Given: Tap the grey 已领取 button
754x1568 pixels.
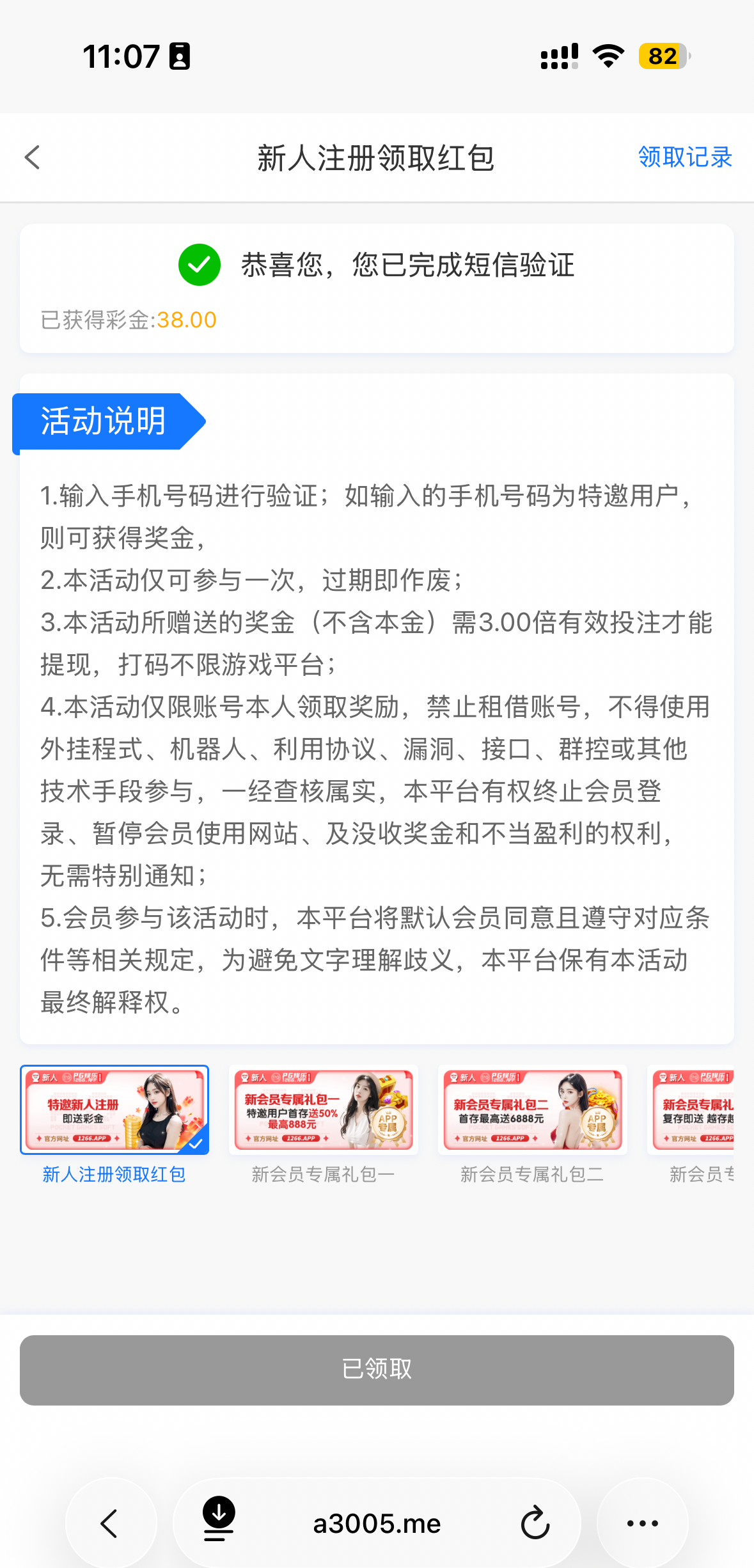Looking at the screenshot, I should click(377, 1370).
